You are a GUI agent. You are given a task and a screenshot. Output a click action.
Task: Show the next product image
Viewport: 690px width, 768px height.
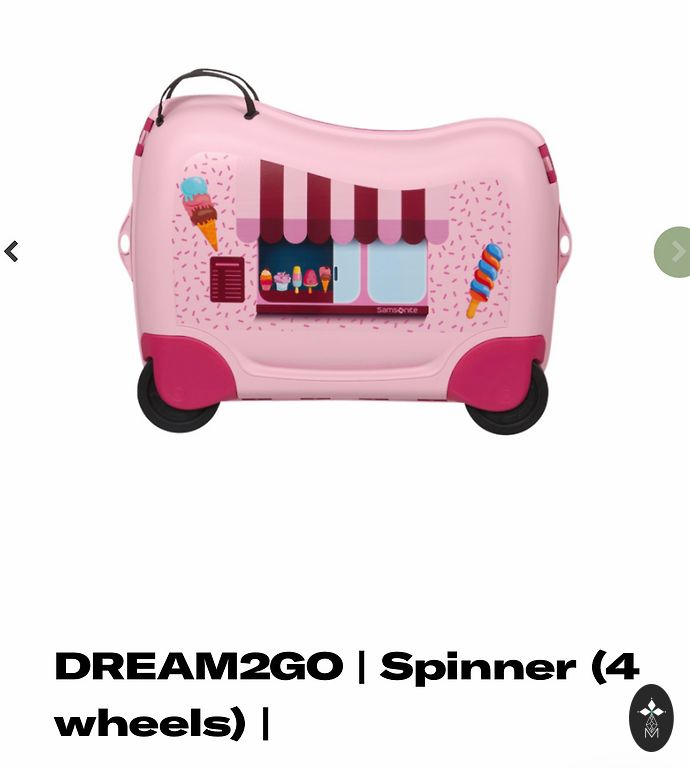[x=674, y=252]
